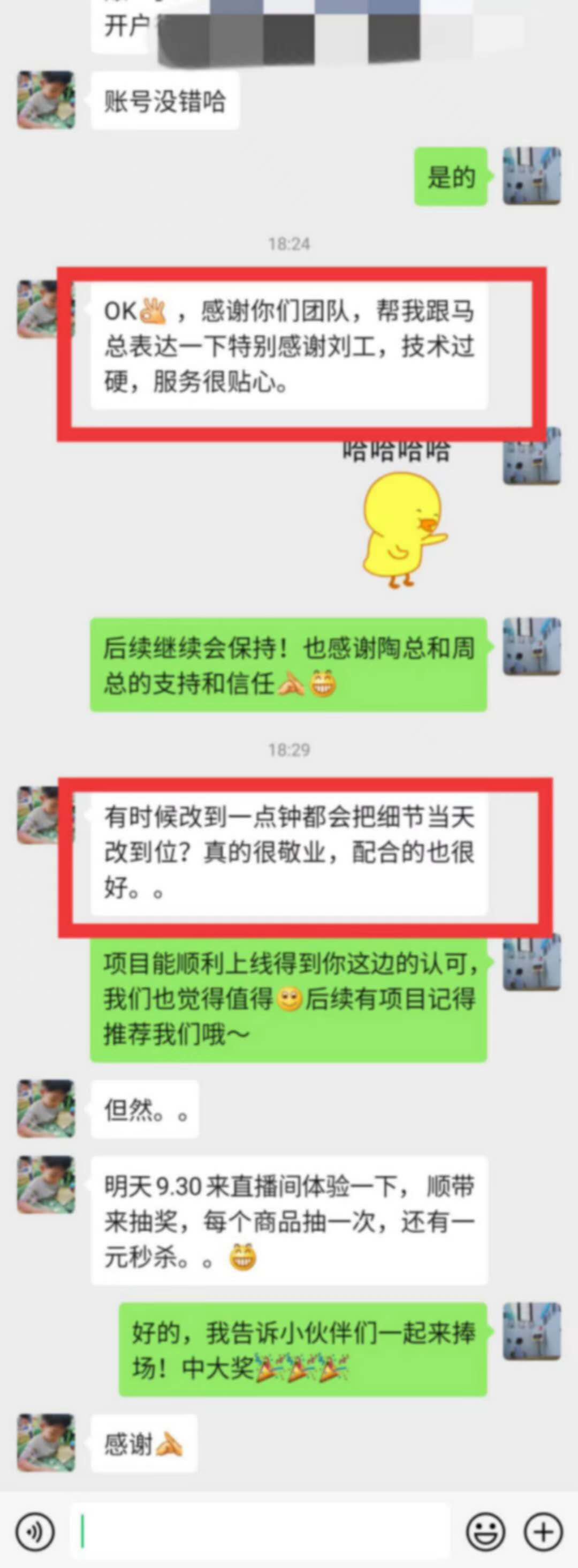The image size is (578, 1568).
Task: Focus the message text field
Action: [262, 1532]
